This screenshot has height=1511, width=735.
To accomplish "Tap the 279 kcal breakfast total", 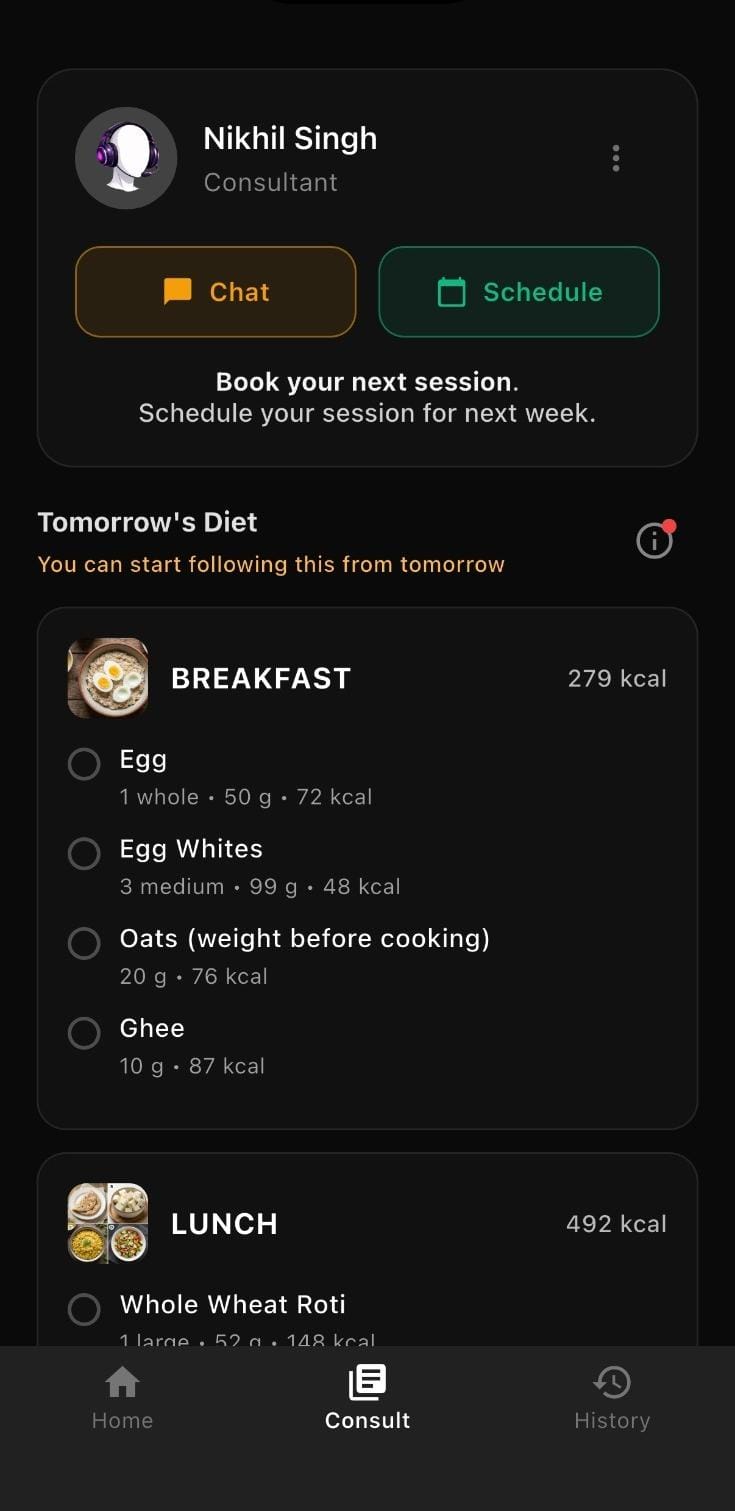I will click(x=617, y=677).
